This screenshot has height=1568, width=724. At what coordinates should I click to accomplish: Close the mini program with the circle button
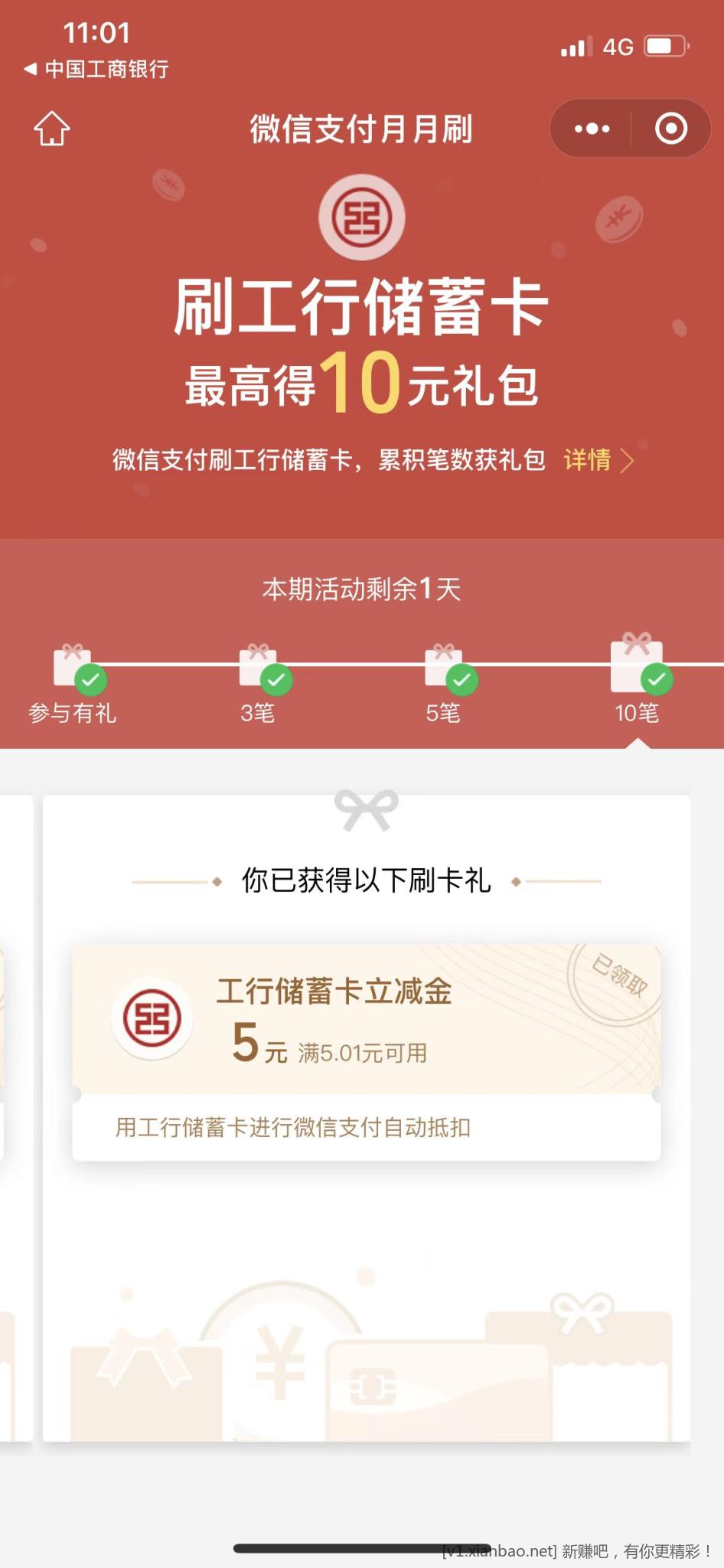coord(671,129)
